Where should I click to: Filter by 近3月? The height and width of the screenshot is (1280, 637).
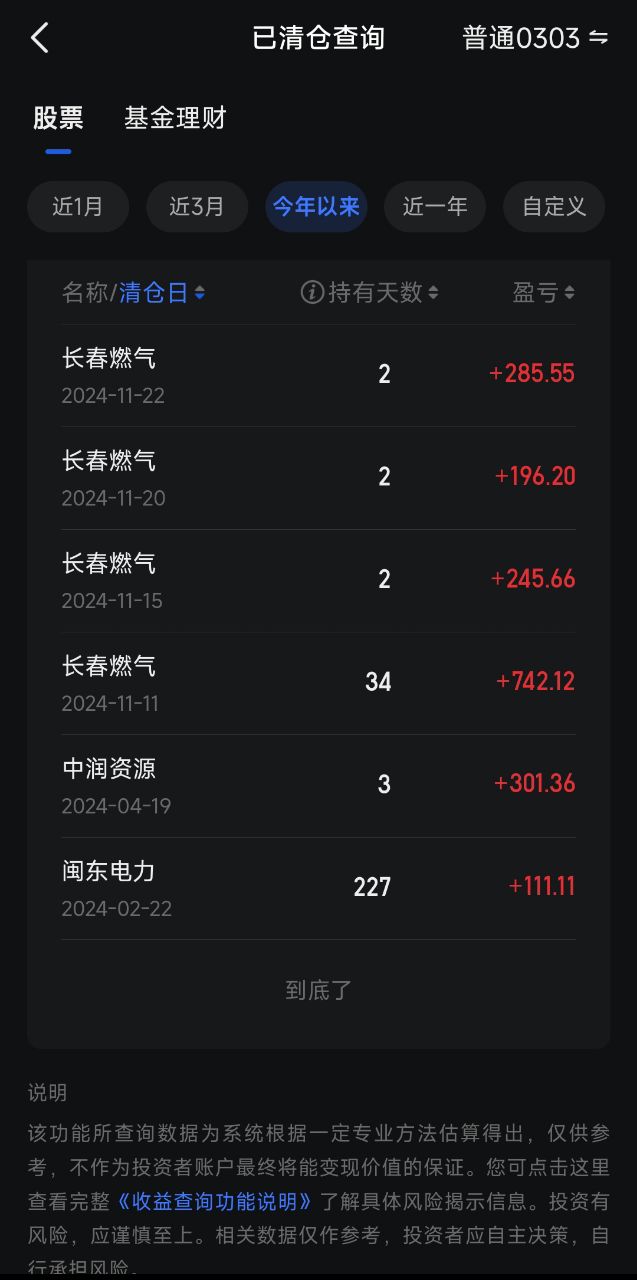coord(196,207)
